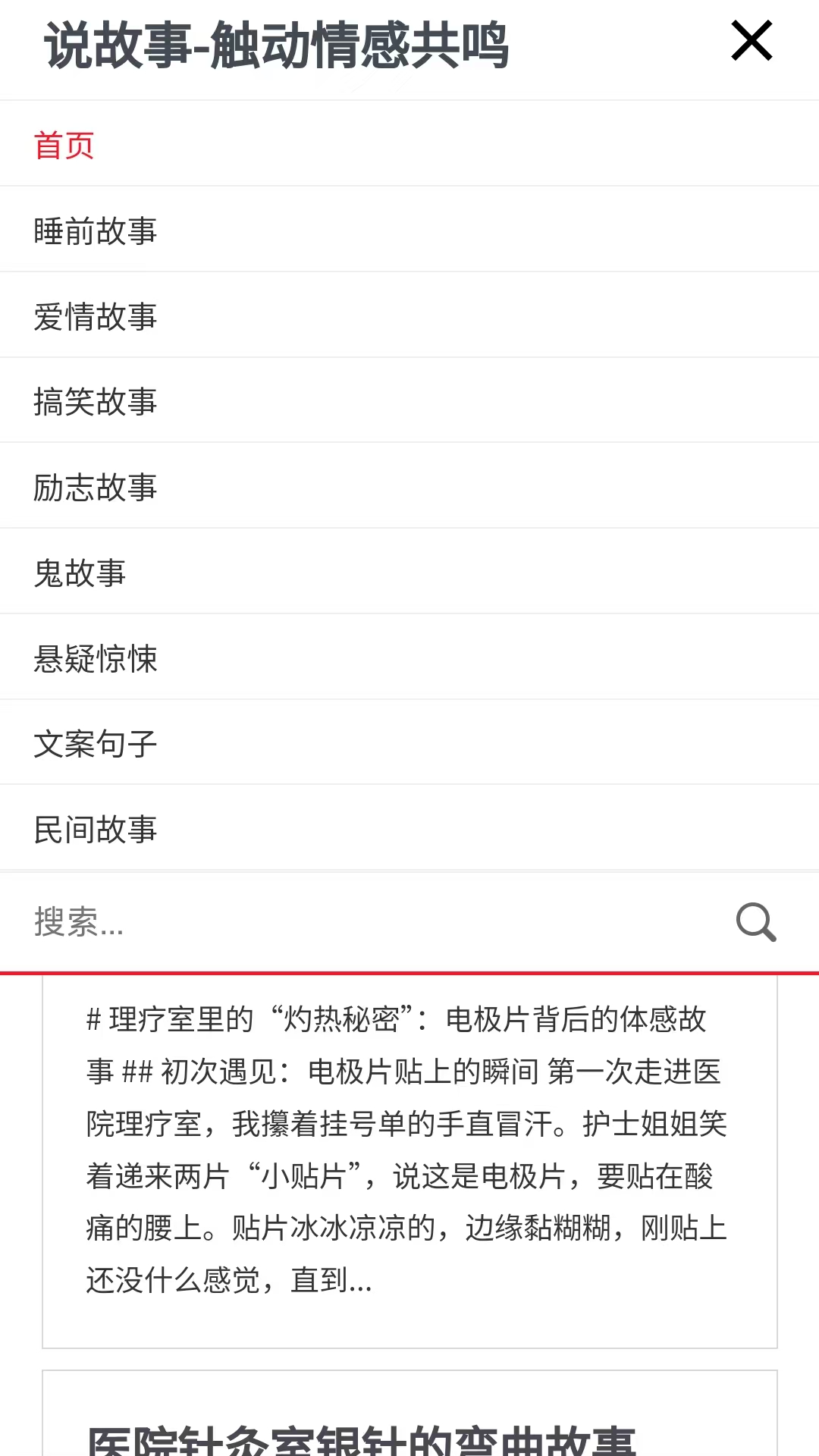Open the 睡前故事 category

click(96, 230)
